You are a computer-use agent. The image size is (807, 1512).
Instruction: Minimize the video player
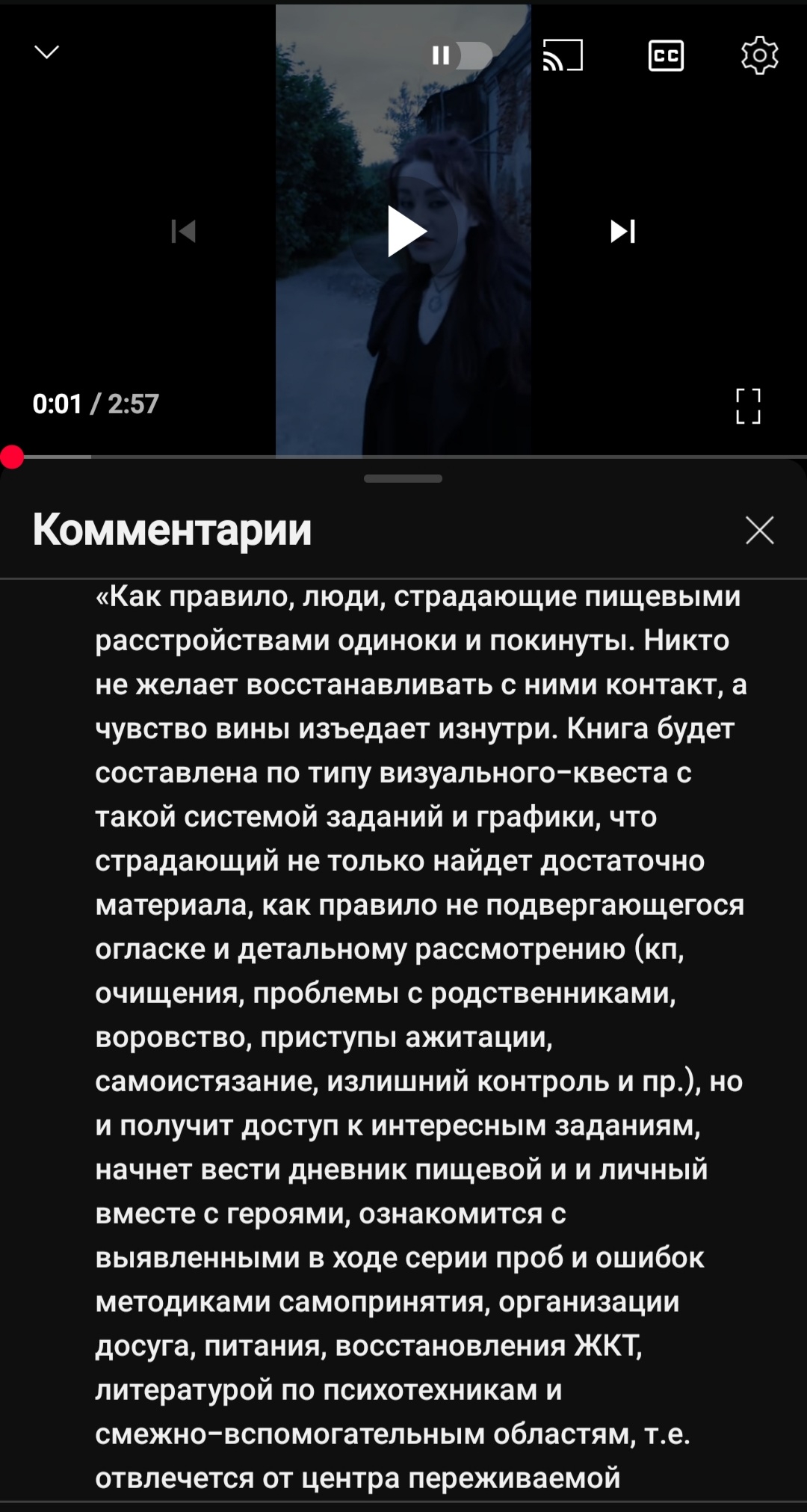pyautogui.click(x=47, y=52)
